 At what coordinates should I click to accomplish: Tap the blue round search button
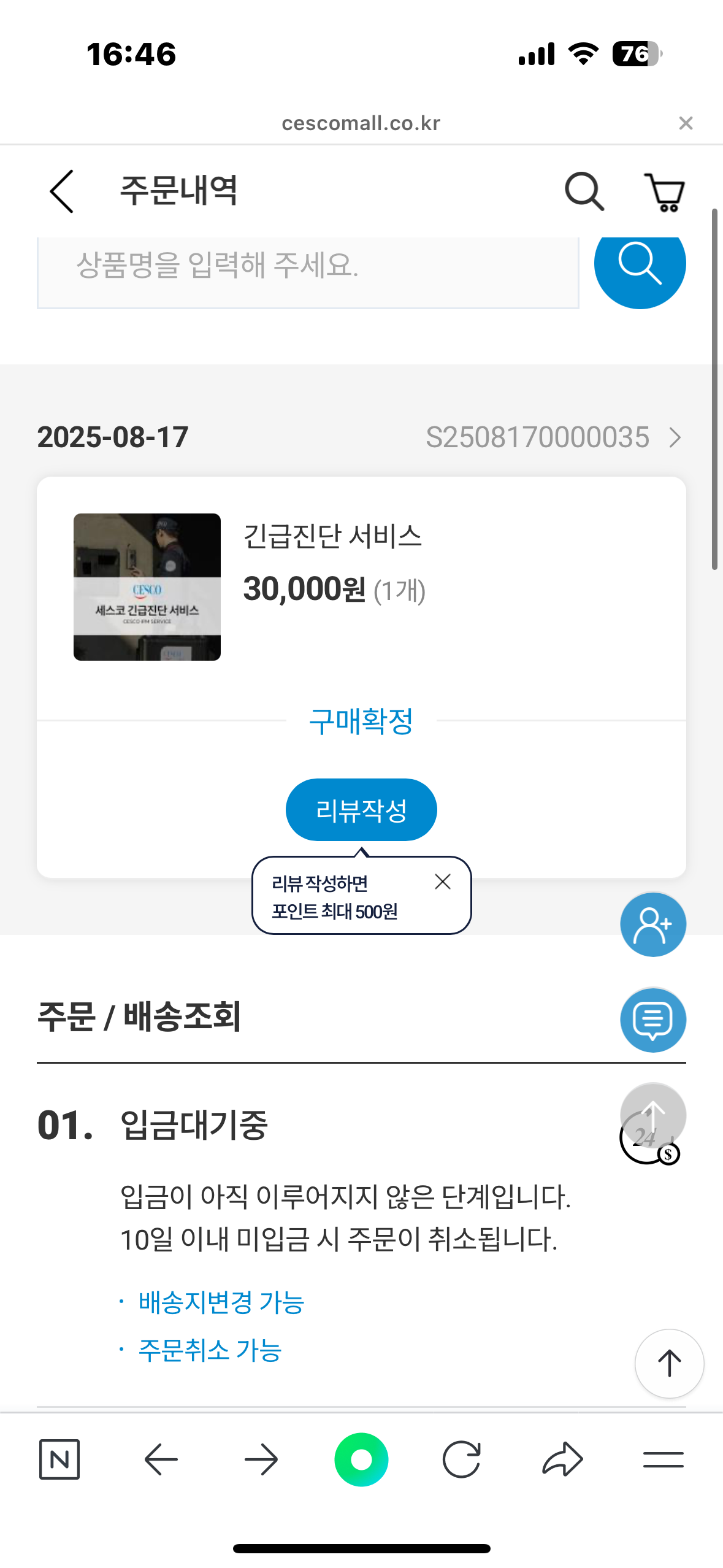tap(640, 264)
